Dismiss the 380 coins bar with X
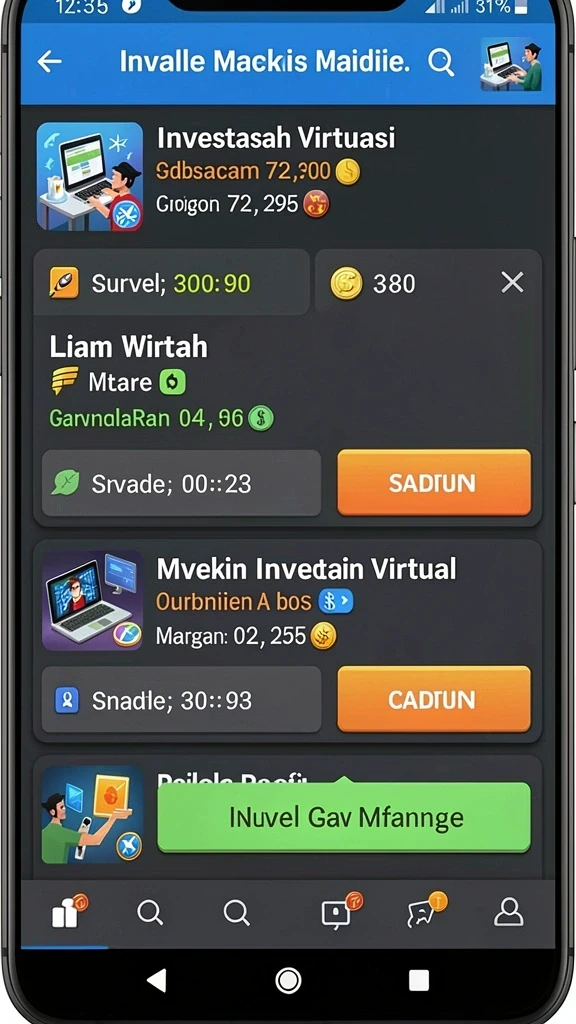 (x=512, y=283)
